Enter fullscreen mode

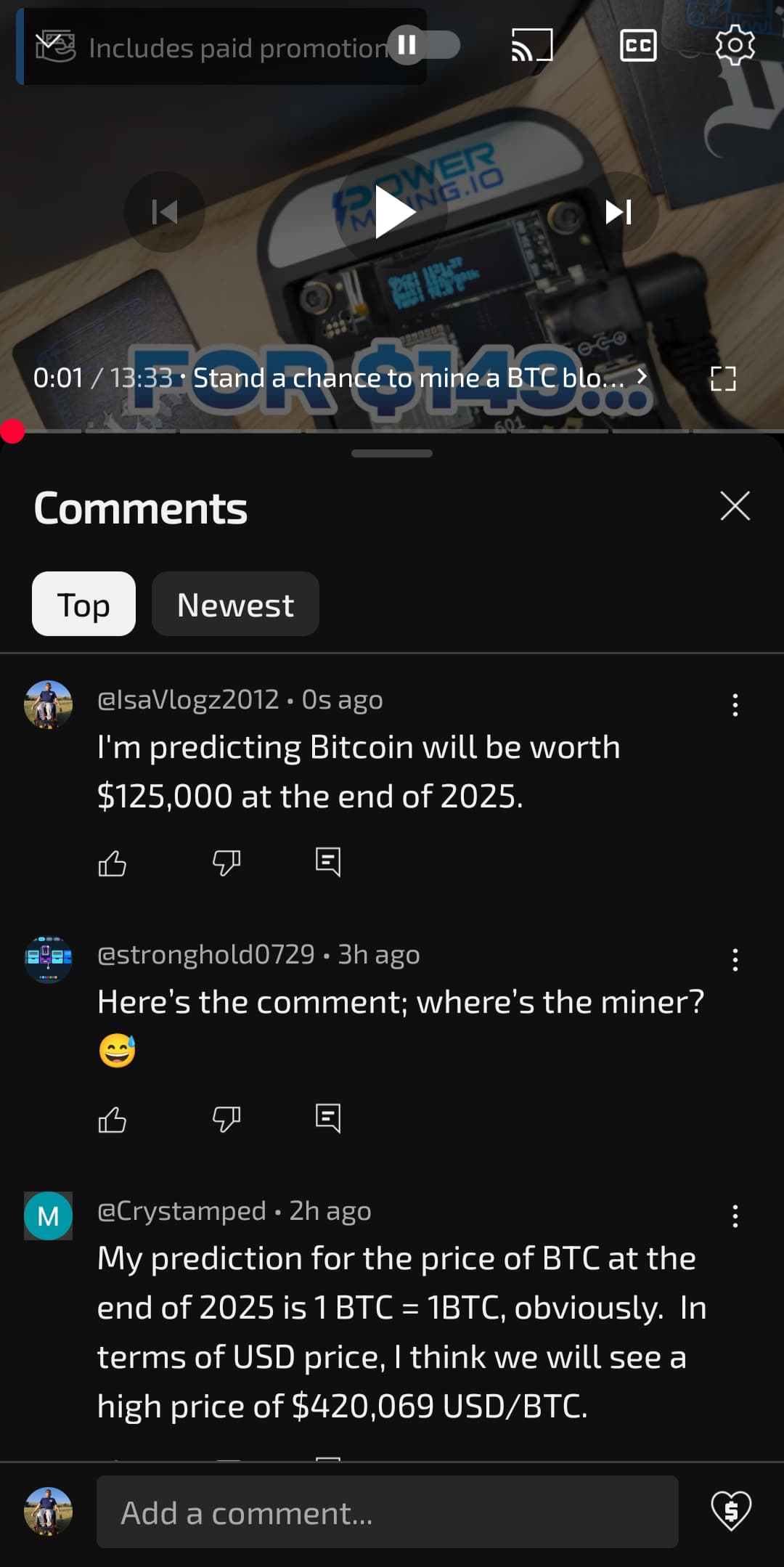(x=723, y=378)
